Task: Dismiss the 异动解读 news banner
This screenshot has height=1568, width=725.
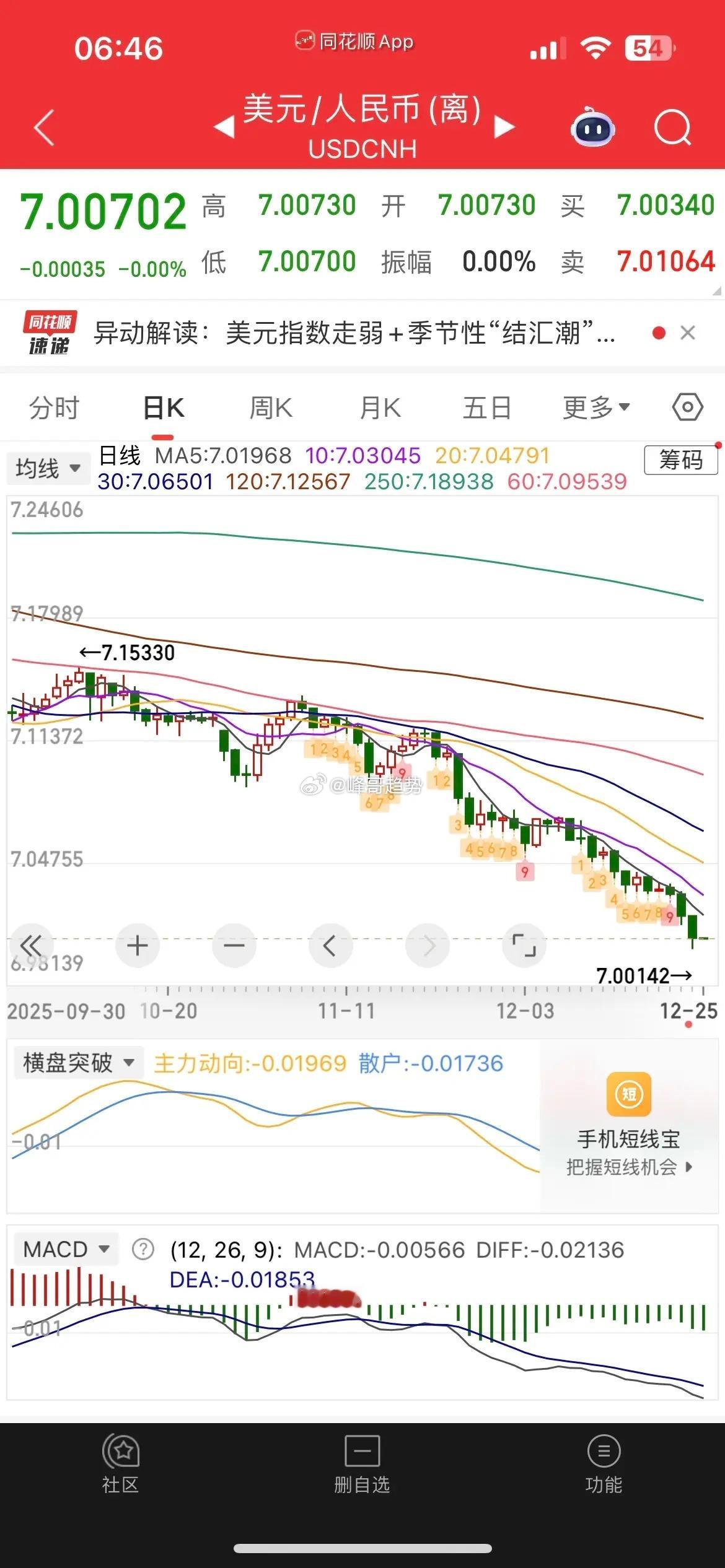Action: [x=688, y=333]
